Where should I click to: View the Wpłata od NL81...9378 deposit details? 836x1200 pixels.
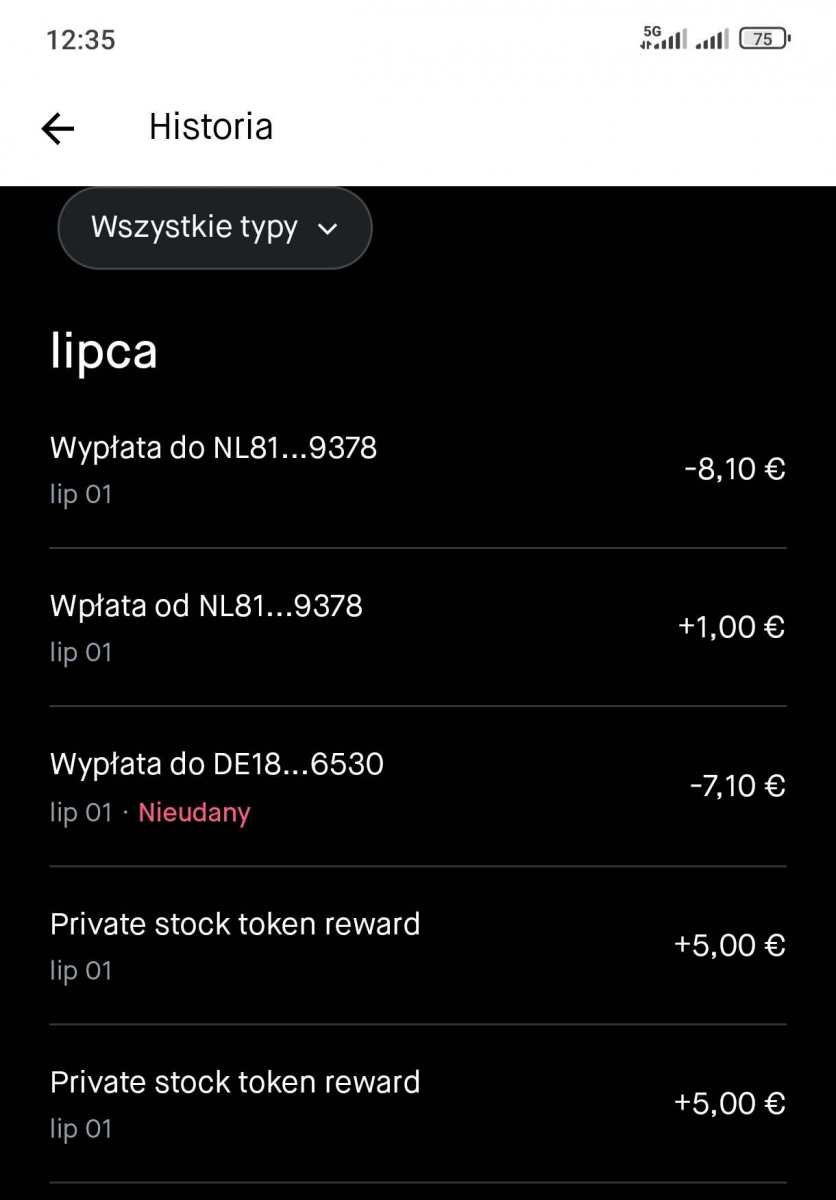(416, 627)
